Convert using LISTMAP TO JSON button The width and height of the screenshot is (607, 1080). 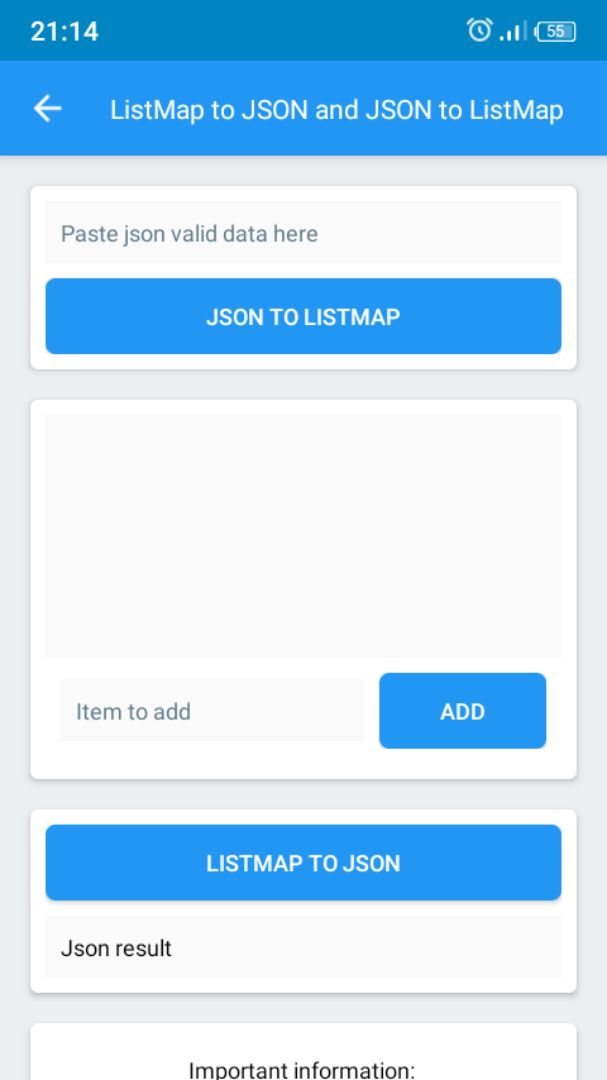(x=303, y=863)
